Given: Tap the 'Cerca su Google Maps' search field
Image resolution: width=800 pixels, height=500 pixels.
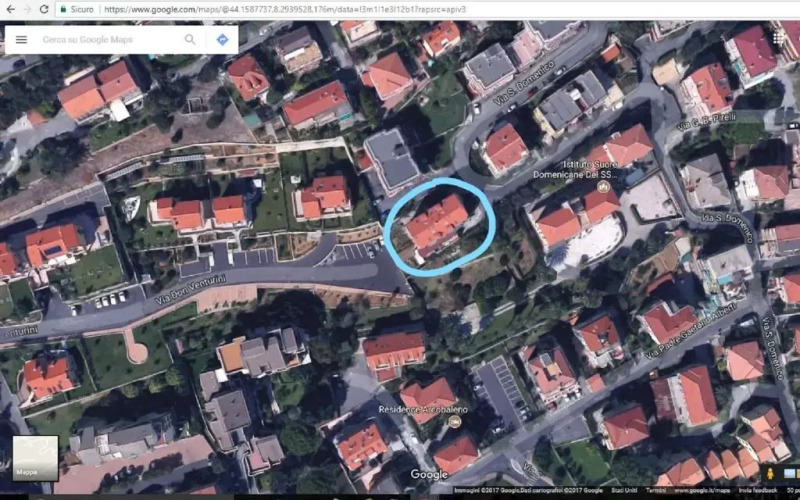Looking at the screenshot, I should [105, 39].
